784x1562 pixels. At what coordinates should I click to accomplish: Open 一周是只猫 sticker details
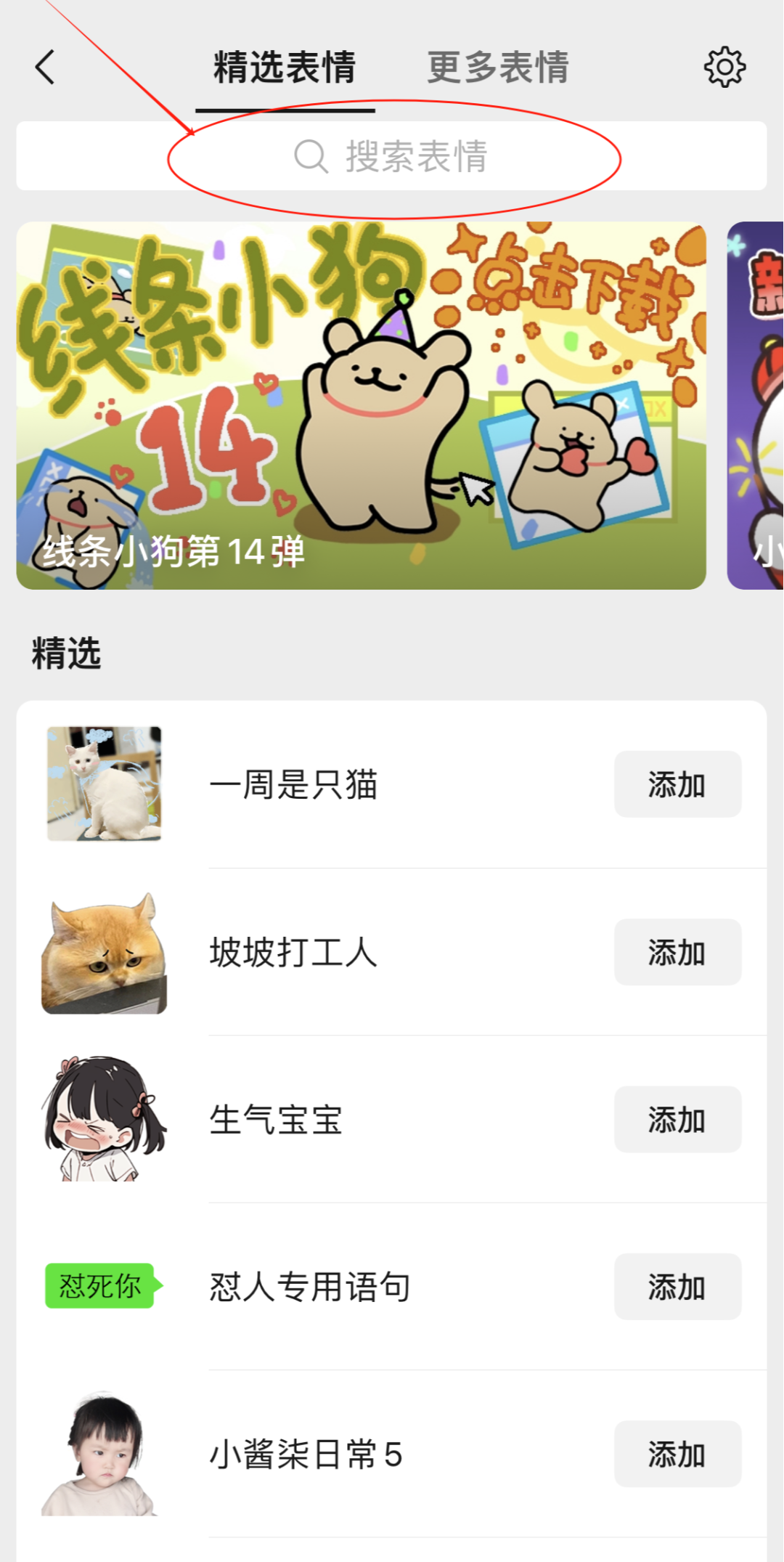click(x=293, y=785)
